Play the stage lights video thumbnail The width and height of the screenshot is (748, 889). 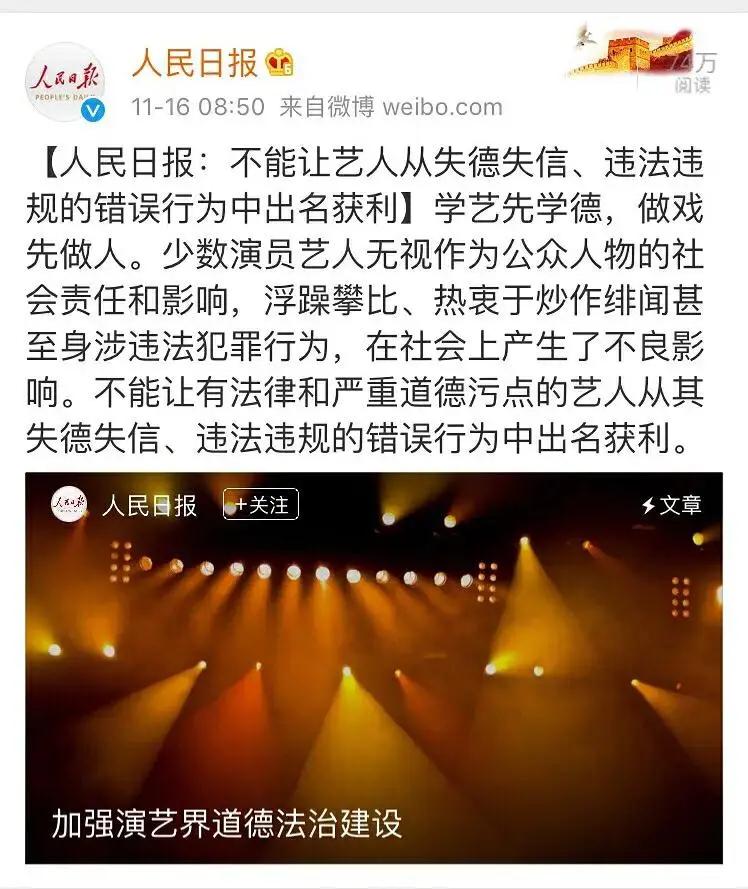374,670
